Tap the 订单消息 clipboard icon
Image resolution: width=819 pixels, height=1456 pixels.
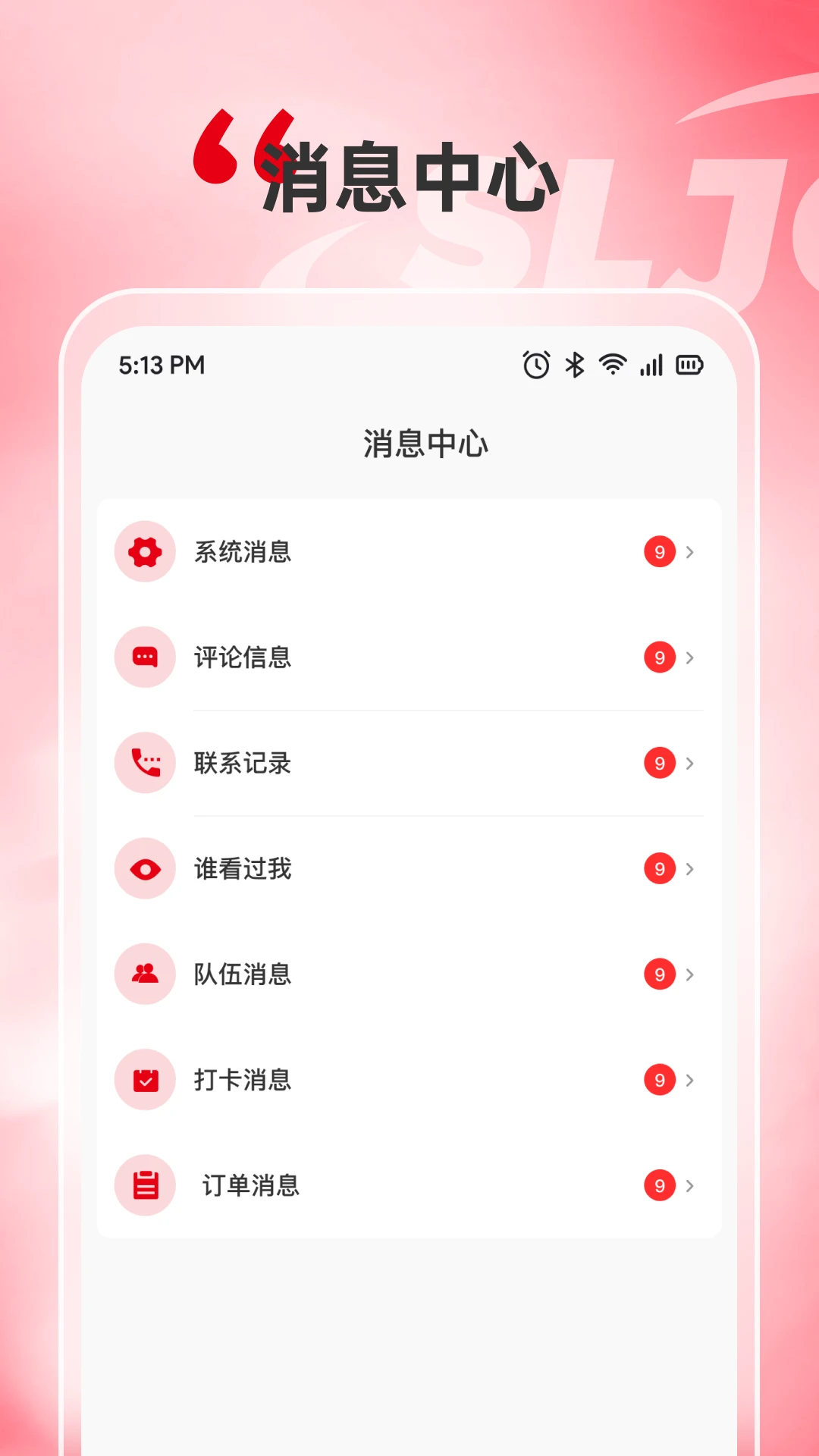(x=145, y=1185)
